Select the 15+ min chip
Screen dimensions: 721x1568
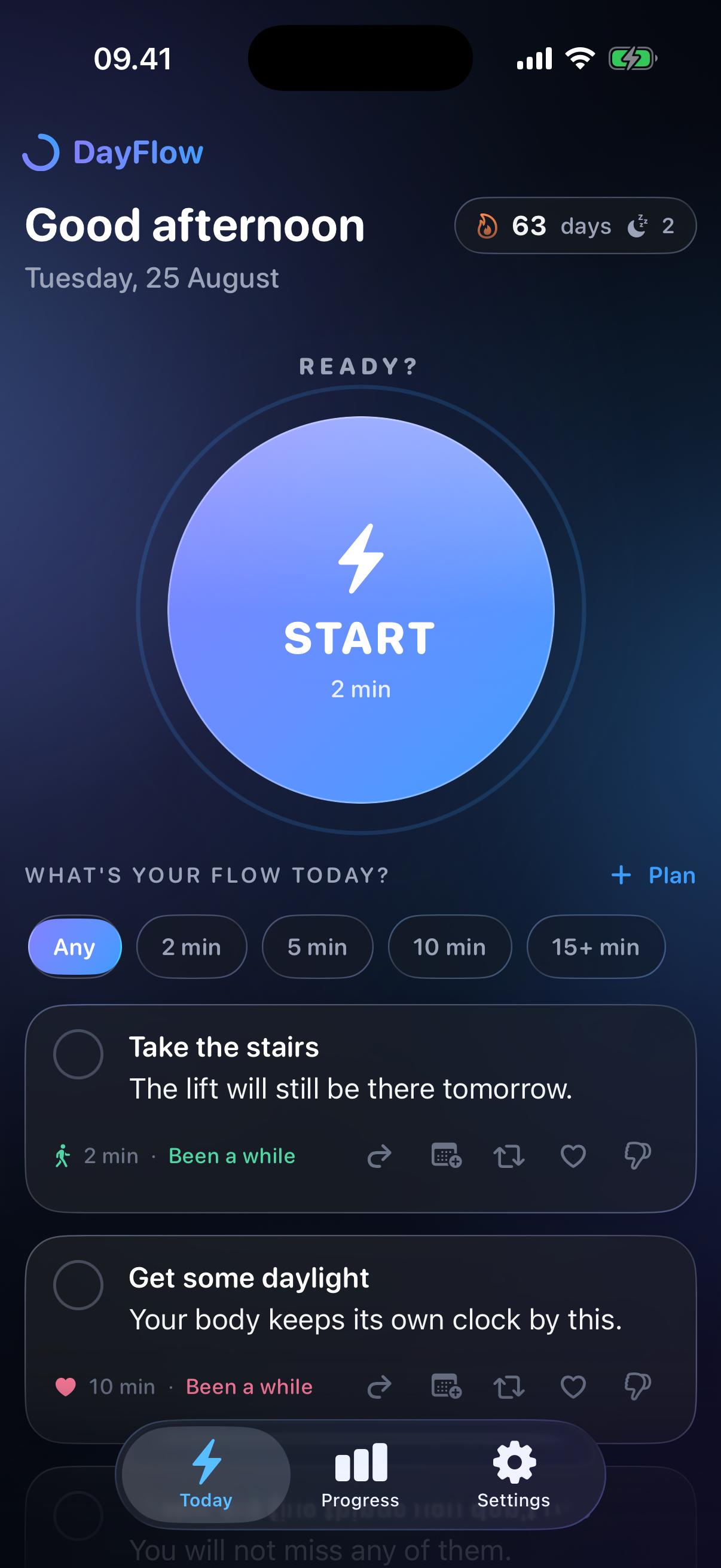coord(595,947)
